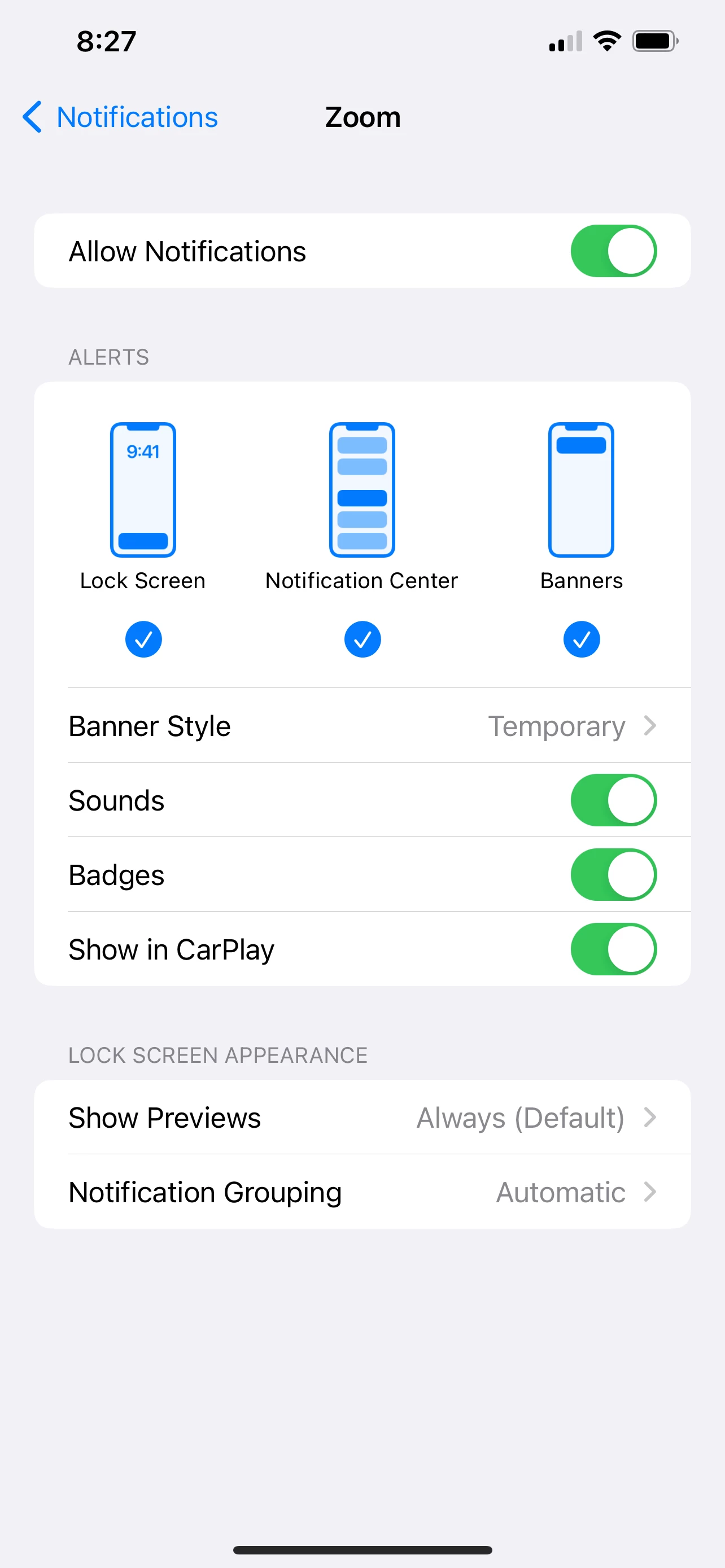Turn off Allow Notifications switch

[613, 251]
